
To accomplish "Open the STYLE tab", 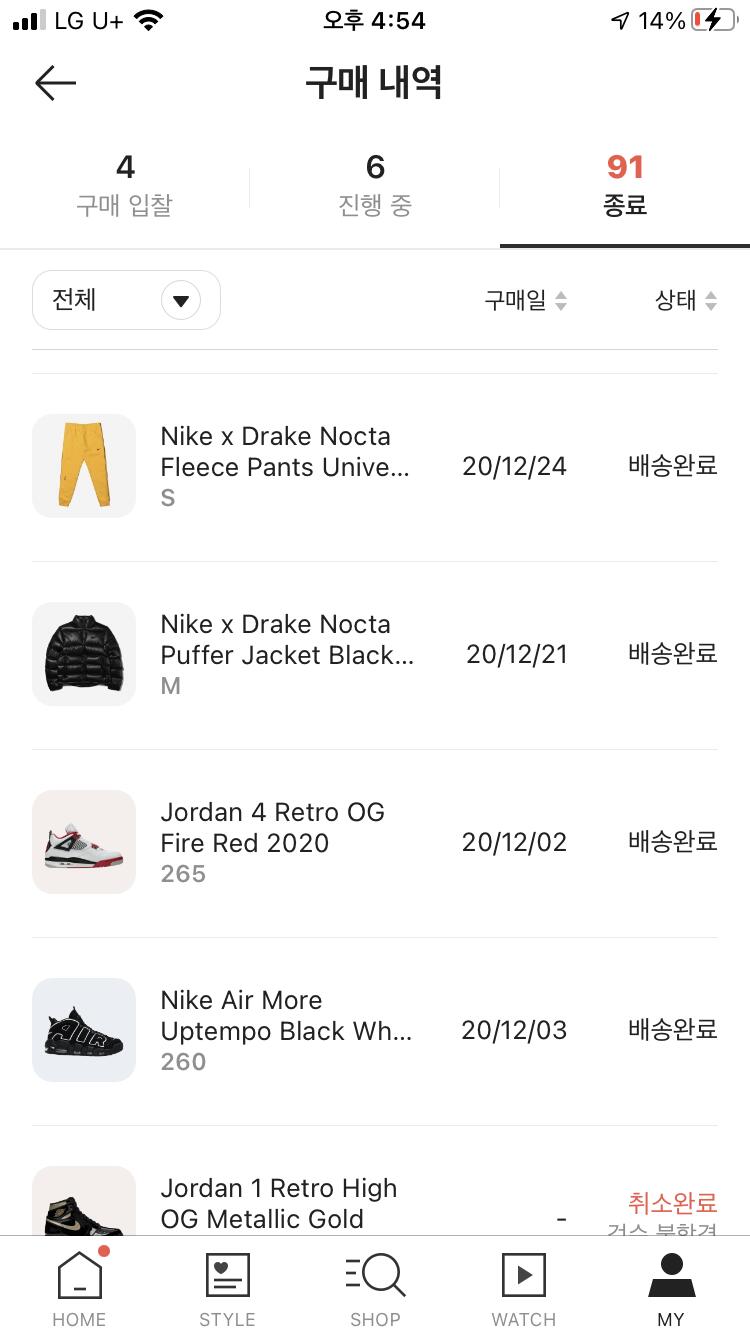I will [227, 1288].
